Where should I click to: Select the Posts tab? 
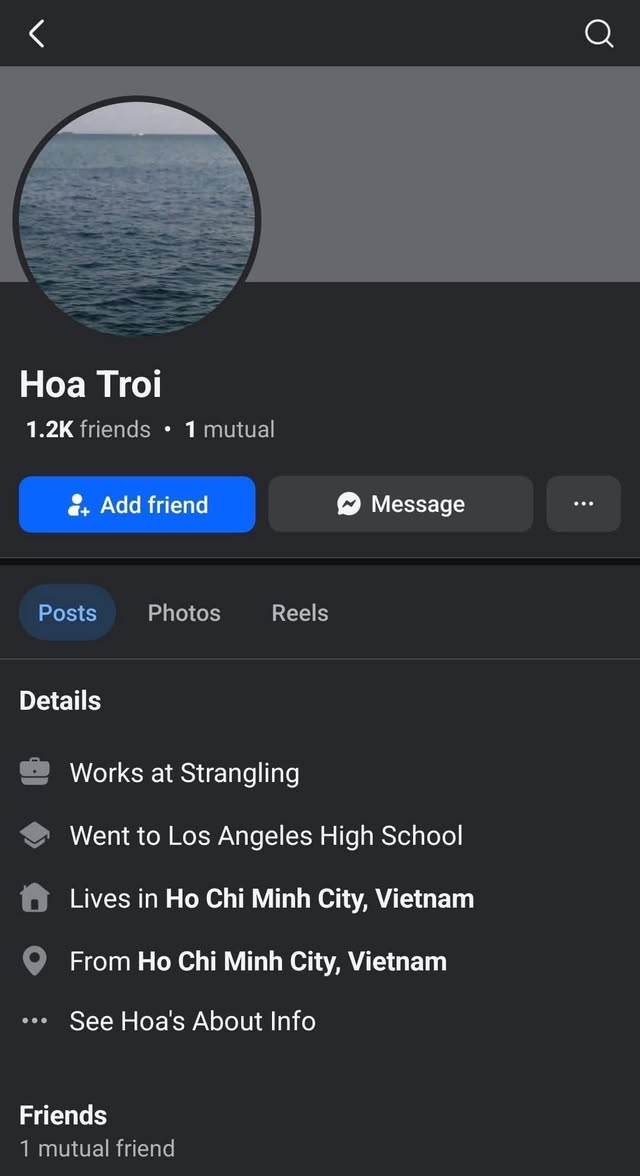[x=67, y=612]
